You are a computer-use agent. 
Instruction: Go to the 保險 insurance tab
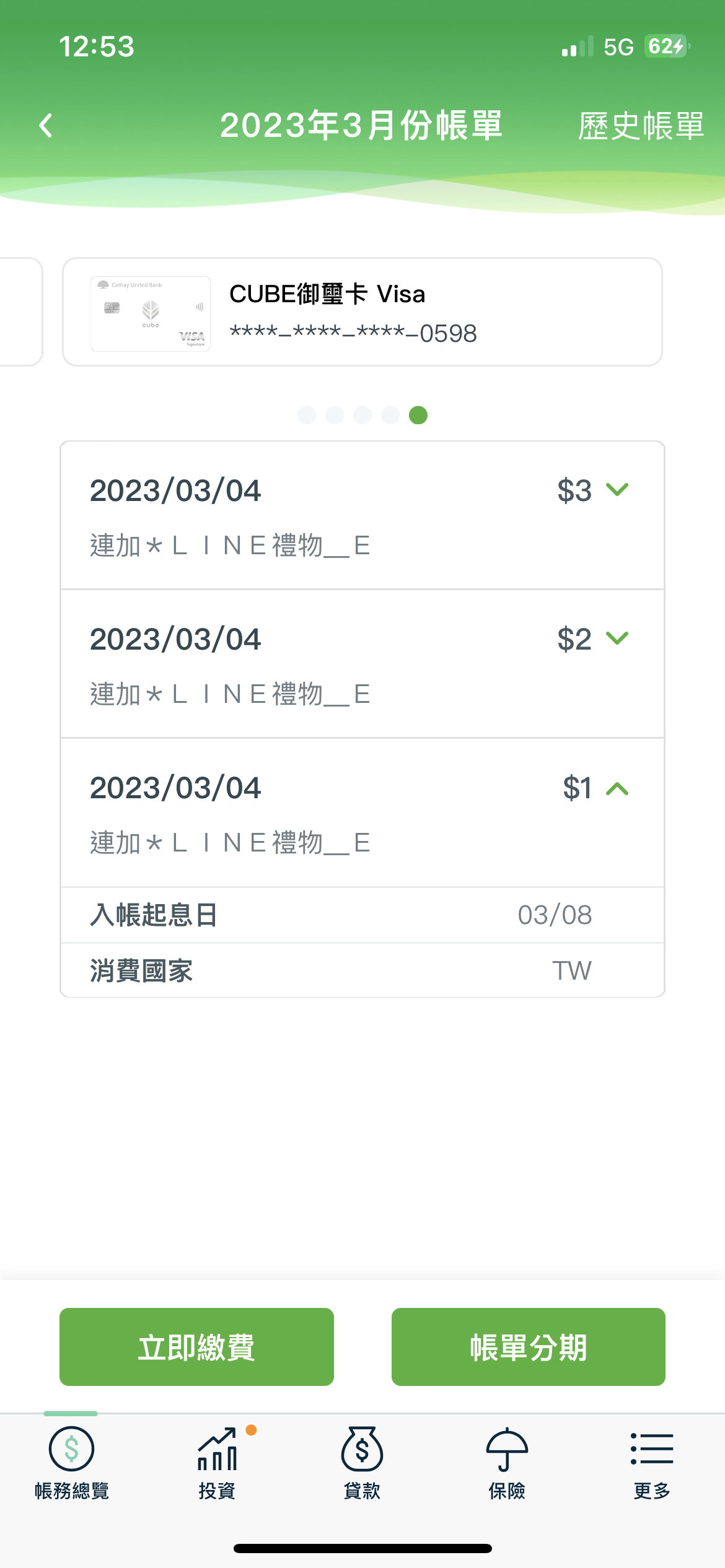pyautogui.click(x=507, y=1463)
